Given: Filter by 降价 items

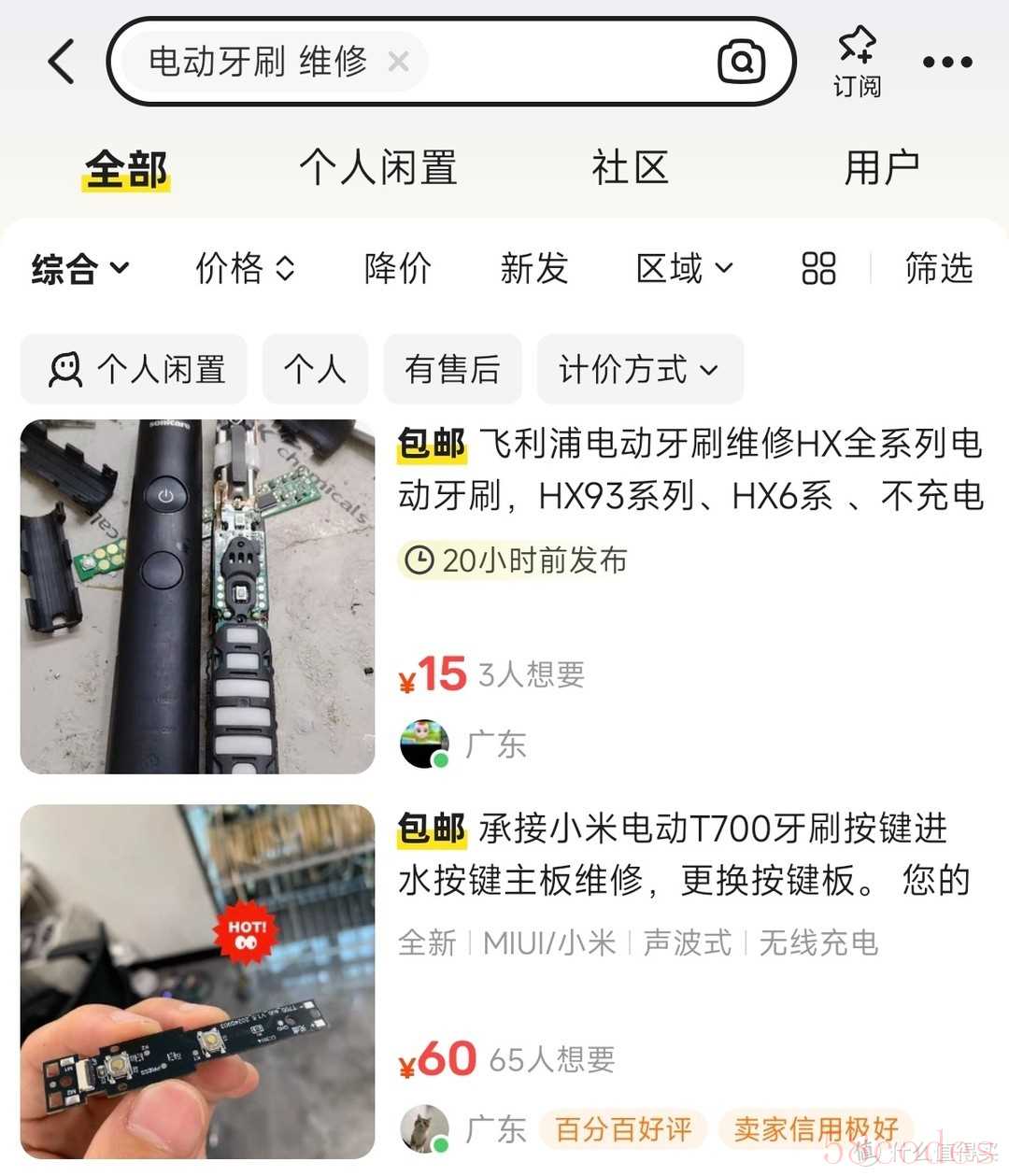Looking at the screenshot, I should coord(398,269).
